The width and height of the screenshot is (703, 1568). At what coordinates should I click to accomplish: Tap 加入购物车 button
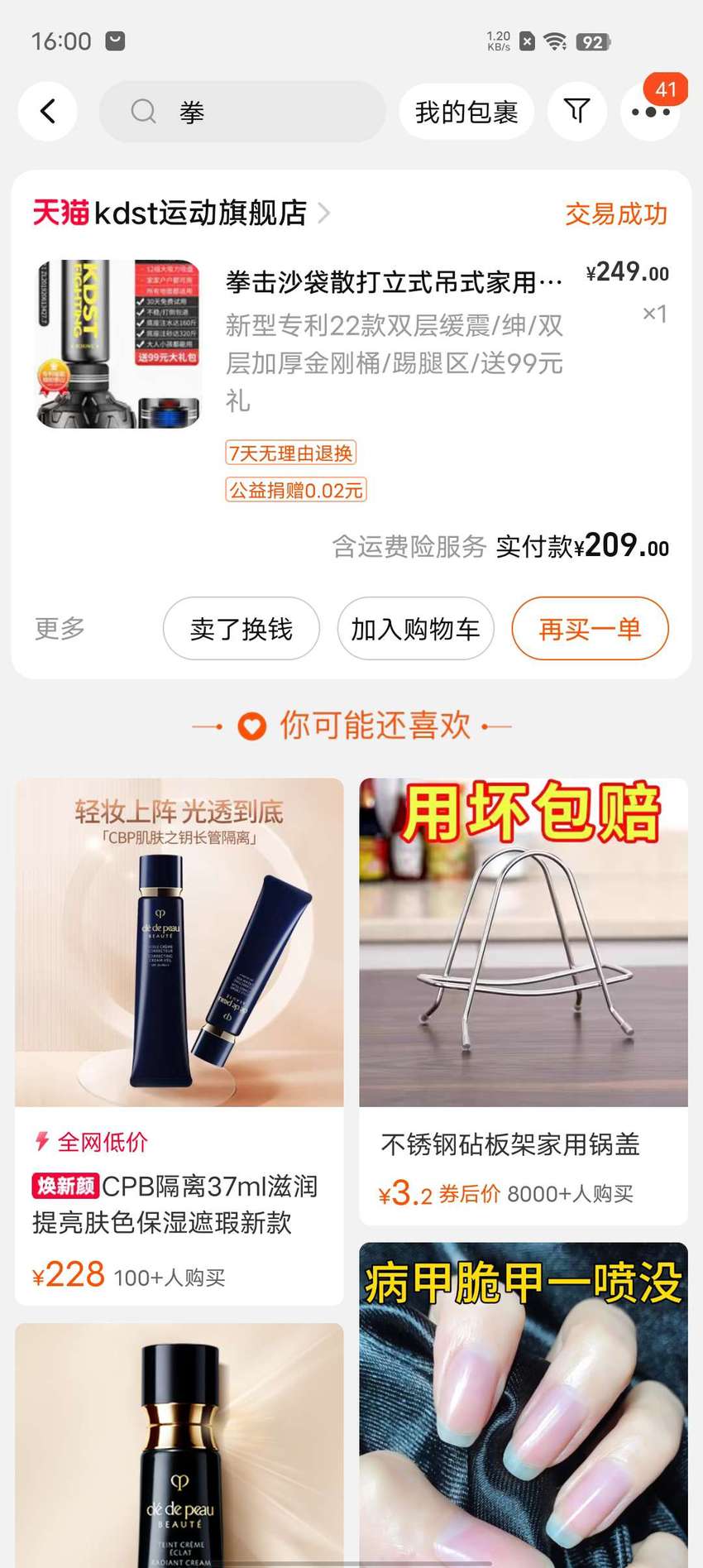click(415, 629)
